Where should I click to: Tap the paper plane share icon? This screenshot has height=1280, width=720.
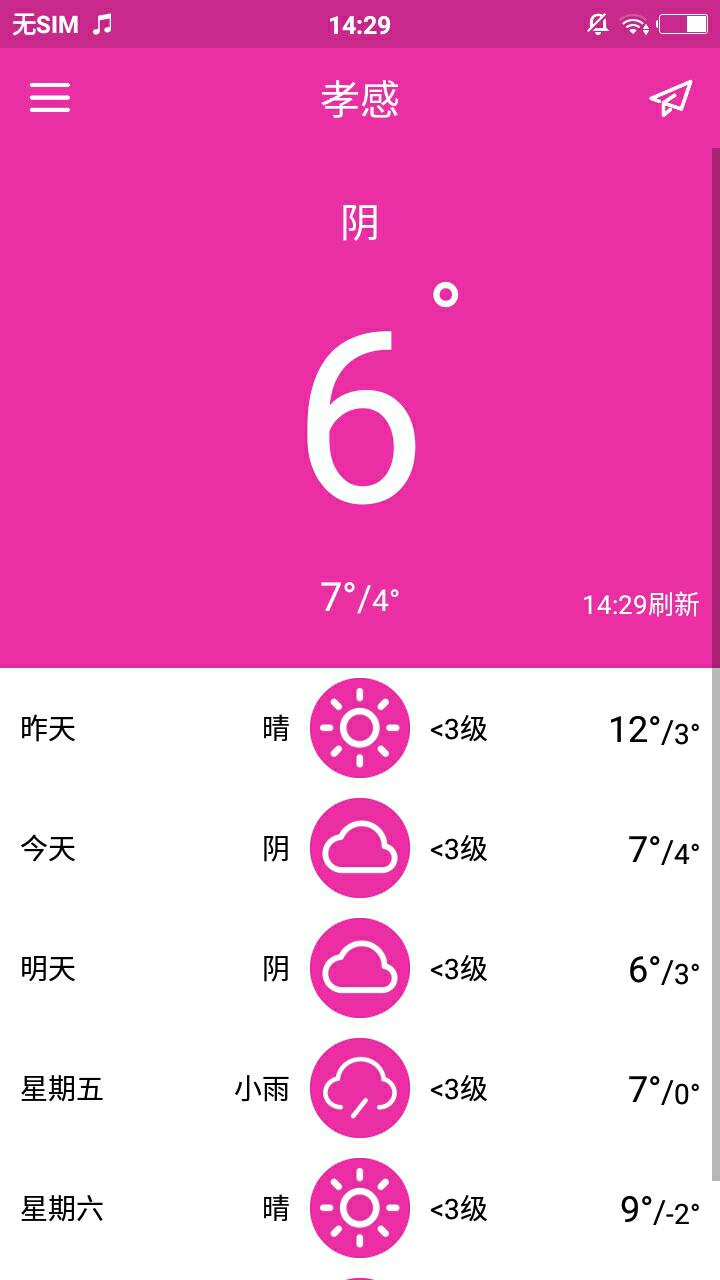coord(671,97)
